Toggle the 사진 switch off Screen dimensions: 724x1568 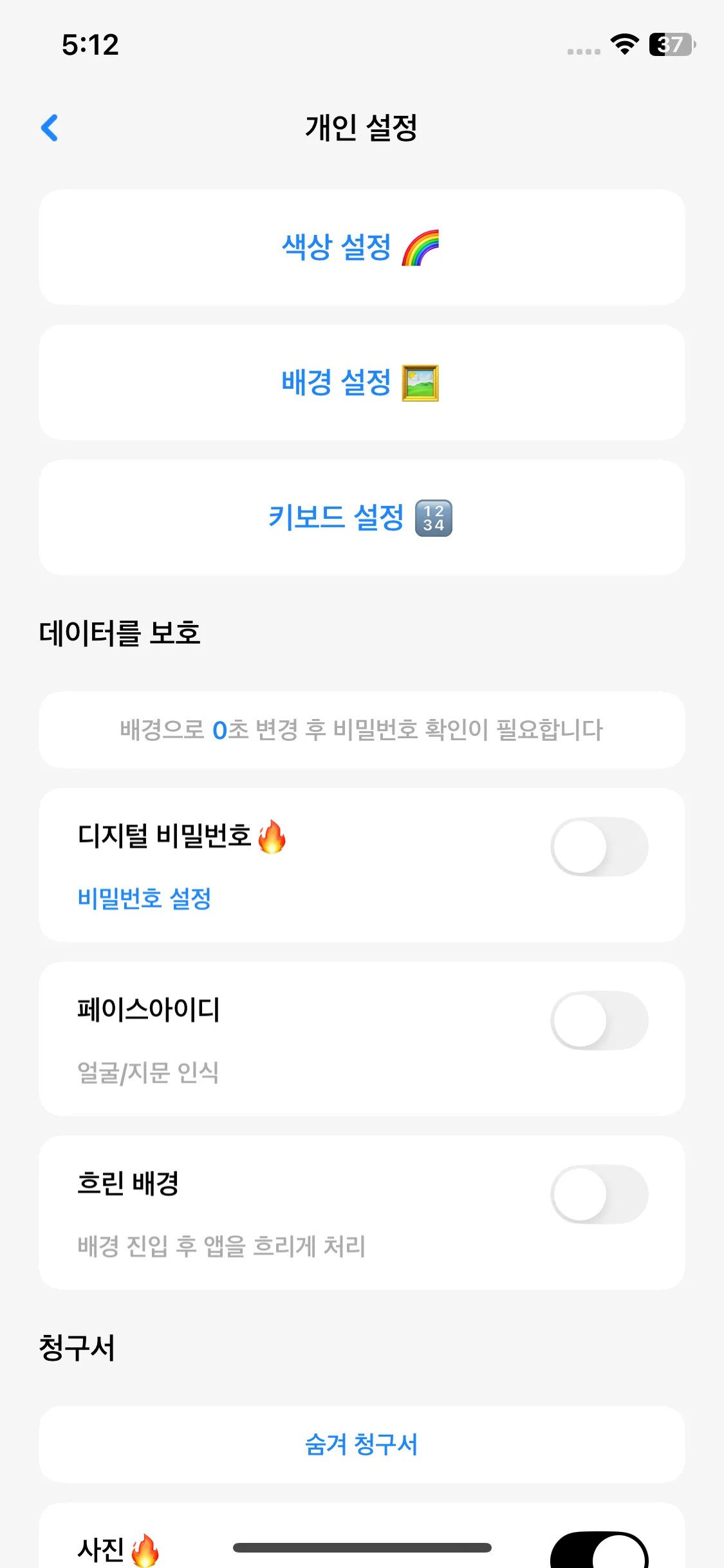coord(599,1553)
